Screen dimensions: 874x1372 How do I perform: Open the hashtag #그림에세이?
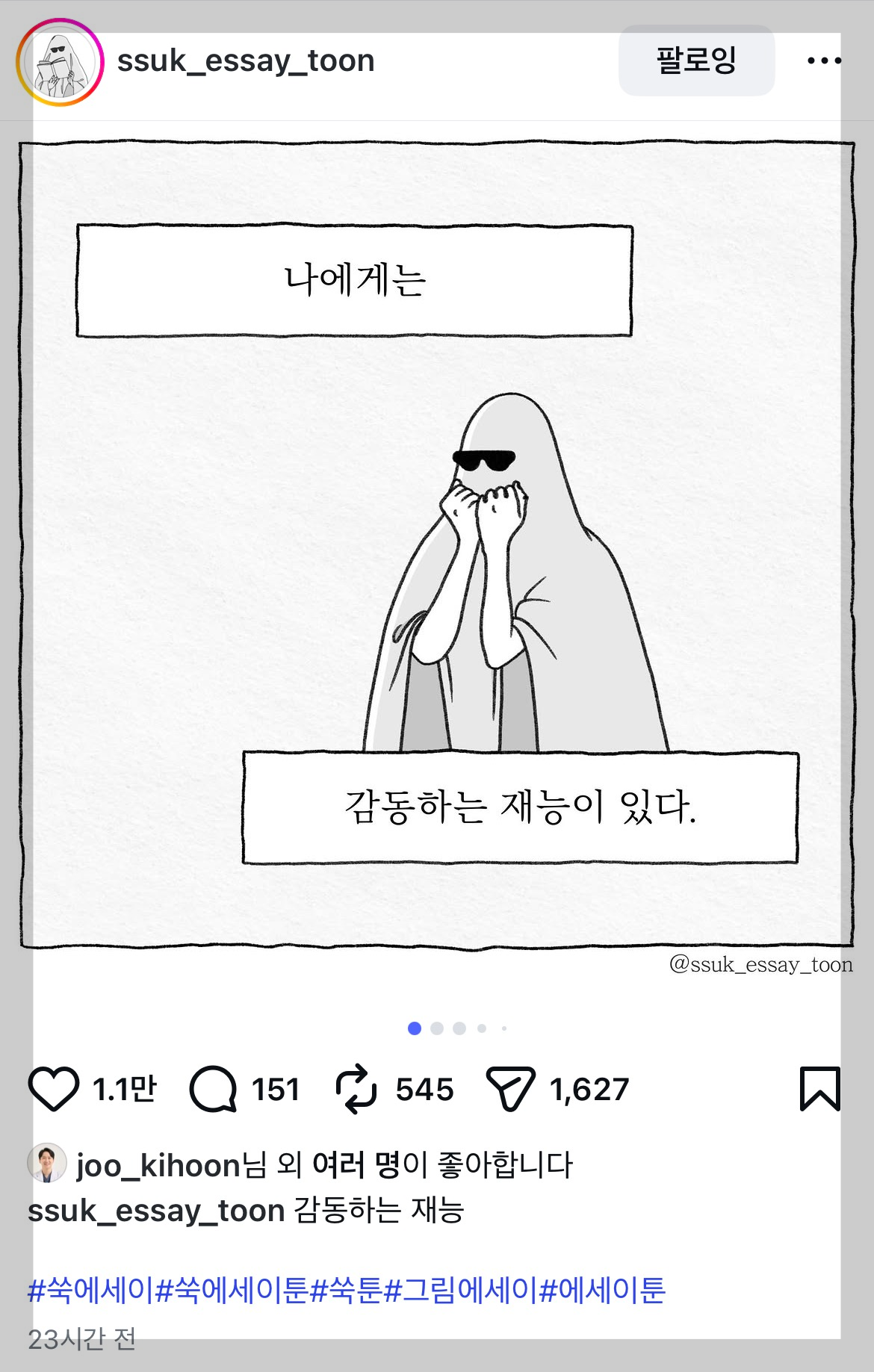click(461, 1290)
